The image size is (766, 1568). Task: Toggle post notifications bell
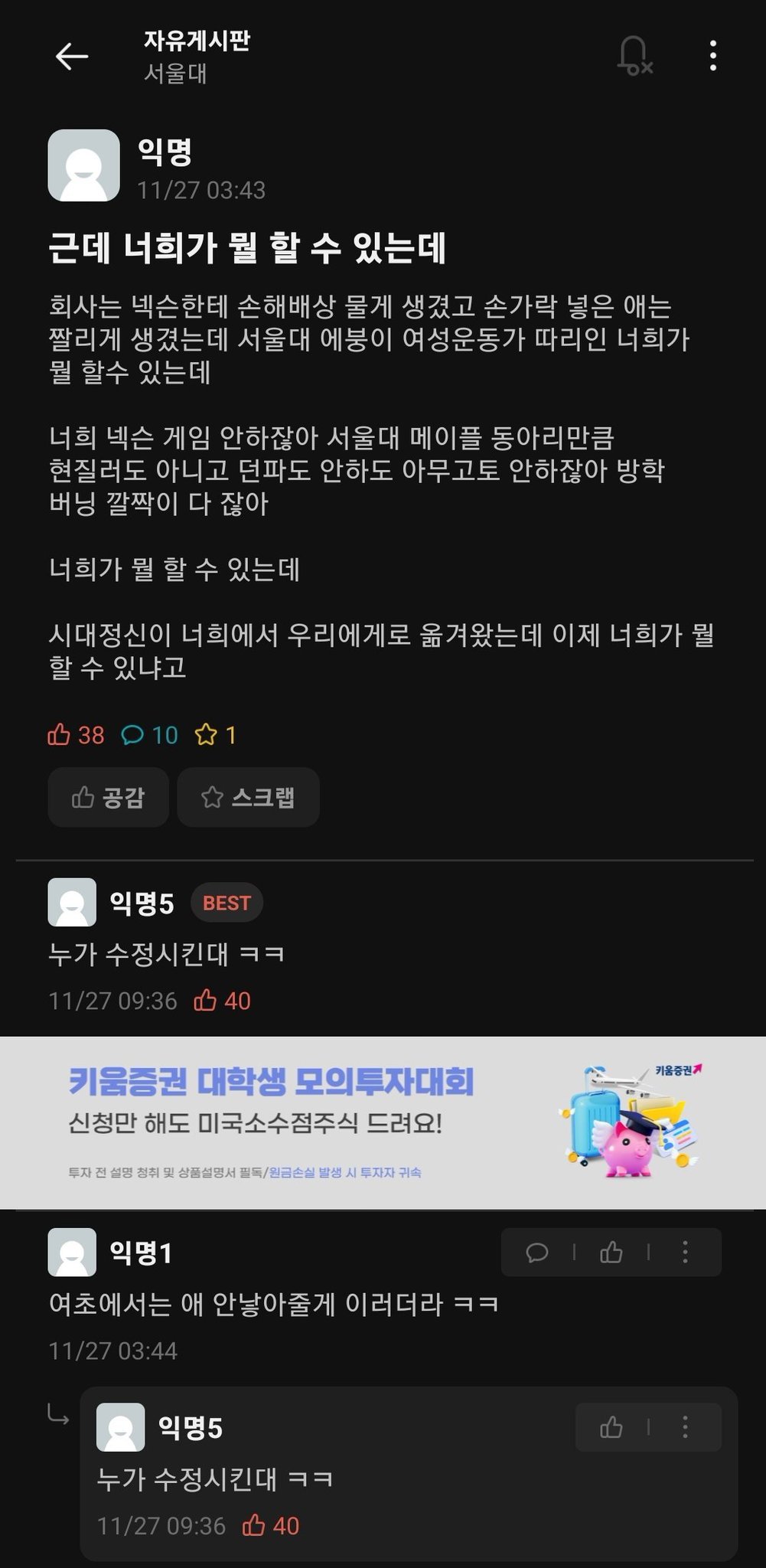pos(634,57)
